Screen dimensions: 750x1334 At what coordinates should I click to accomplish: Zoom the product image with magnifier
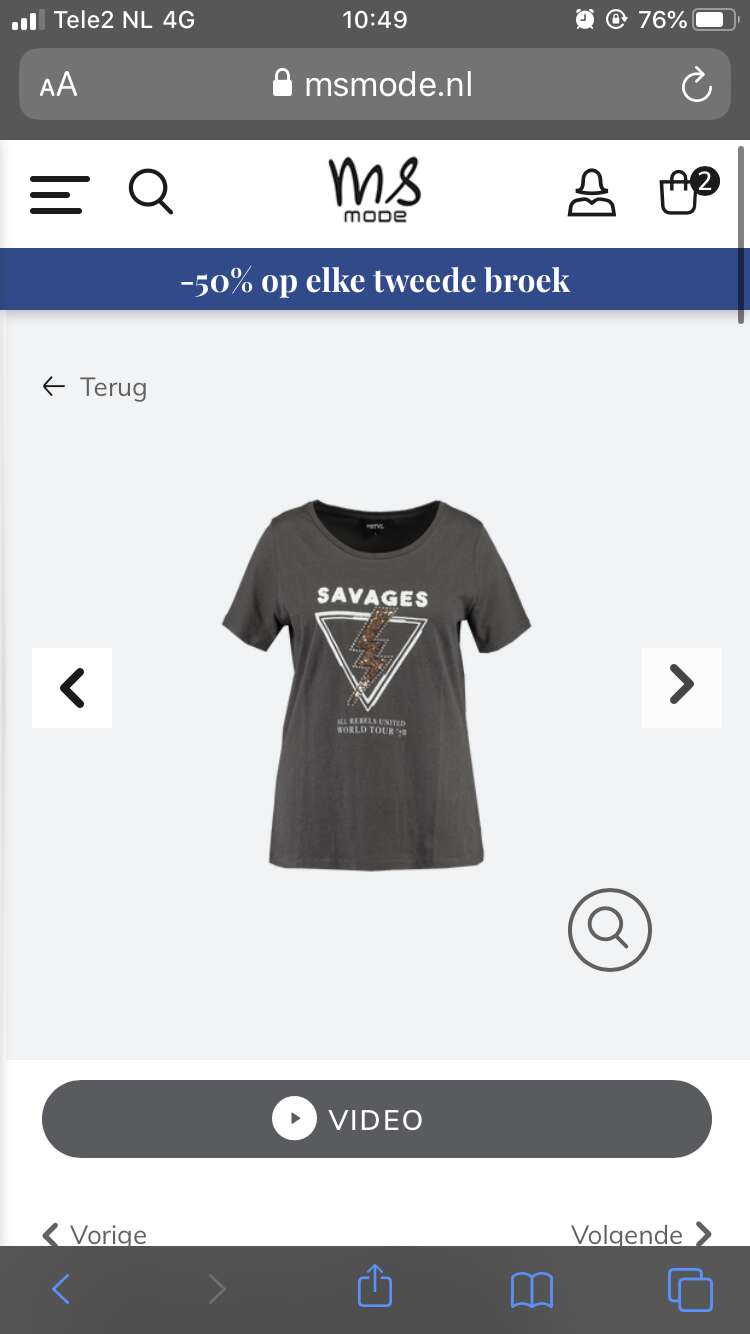(609, 930)
